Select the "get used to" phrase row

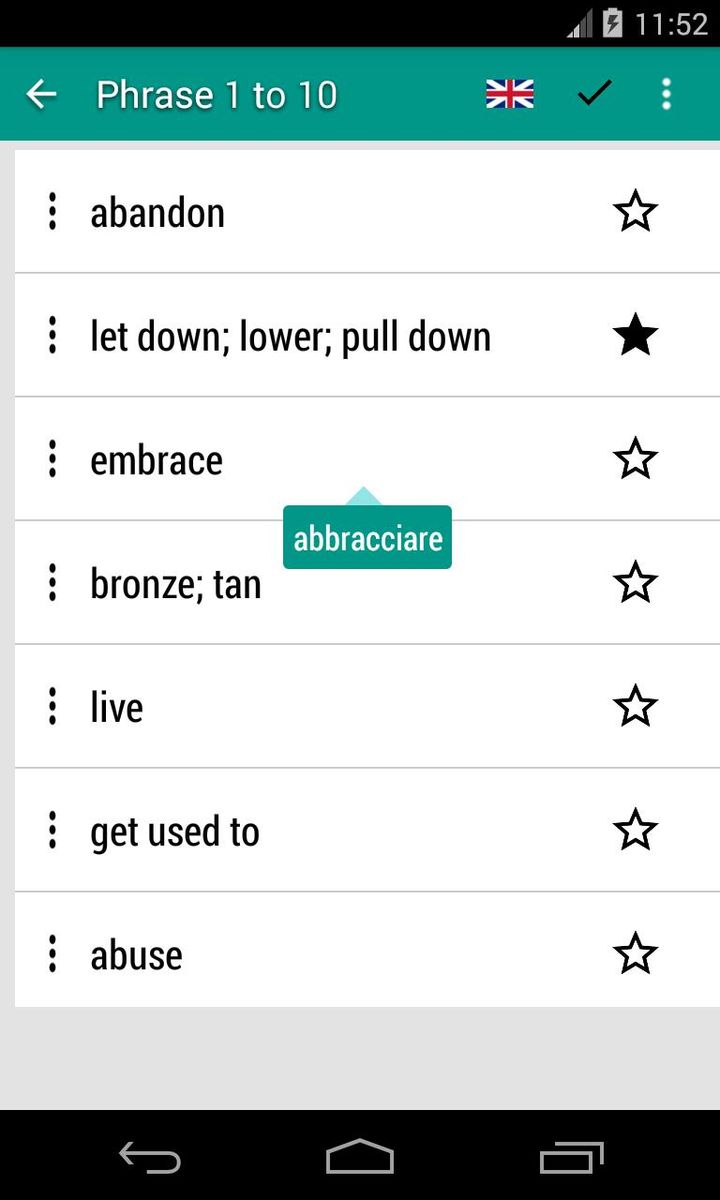coord(175,832)
